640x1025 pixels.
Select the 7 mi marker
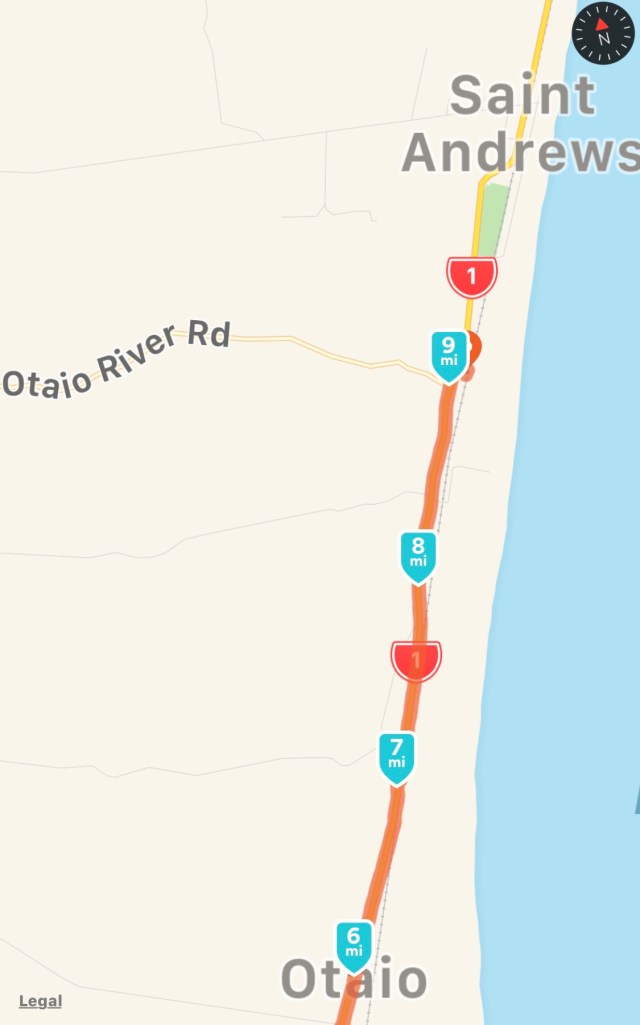coord(396,755)
